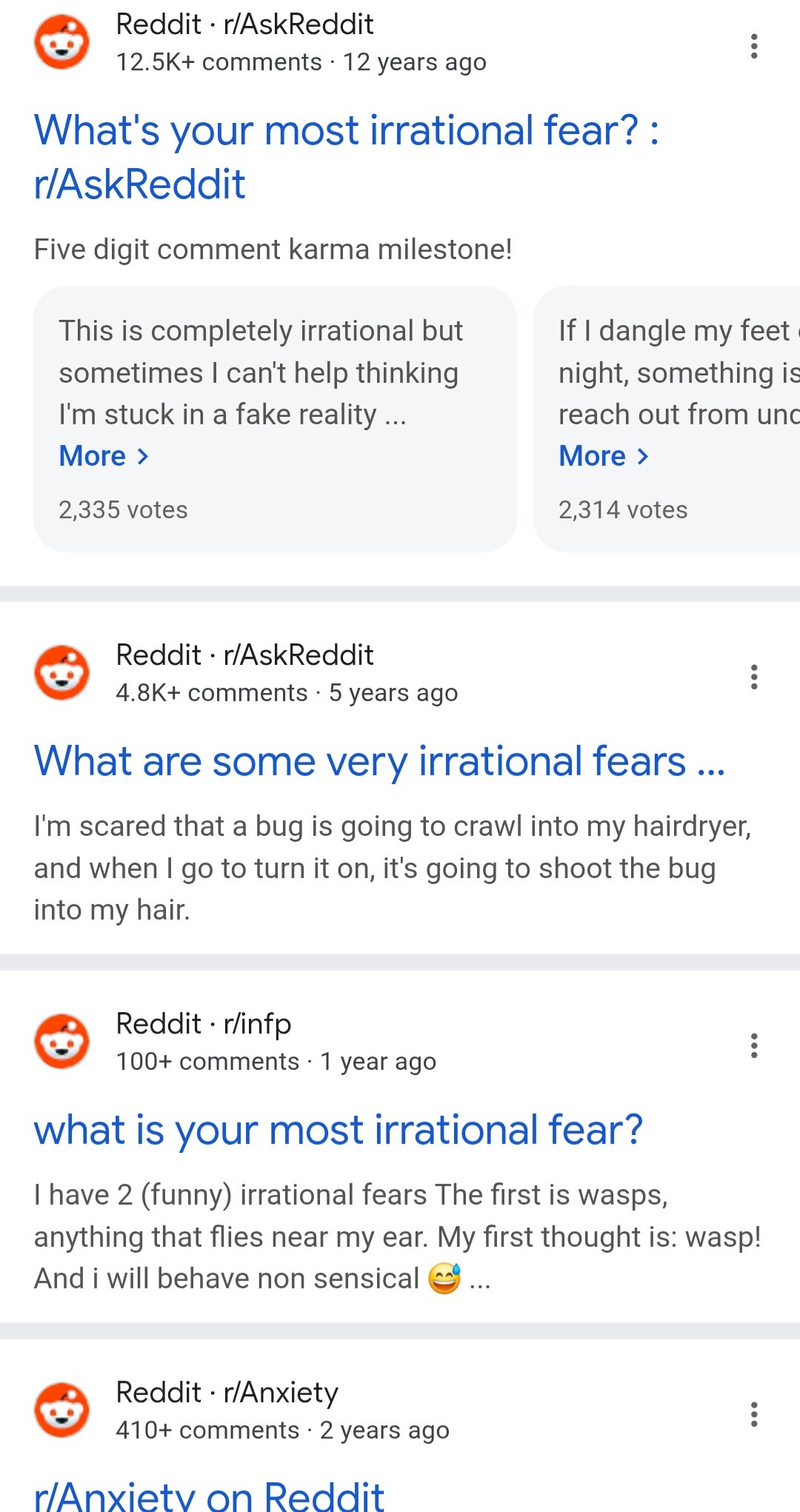Expand More on the fake reality comment

[x=104, y=456]
